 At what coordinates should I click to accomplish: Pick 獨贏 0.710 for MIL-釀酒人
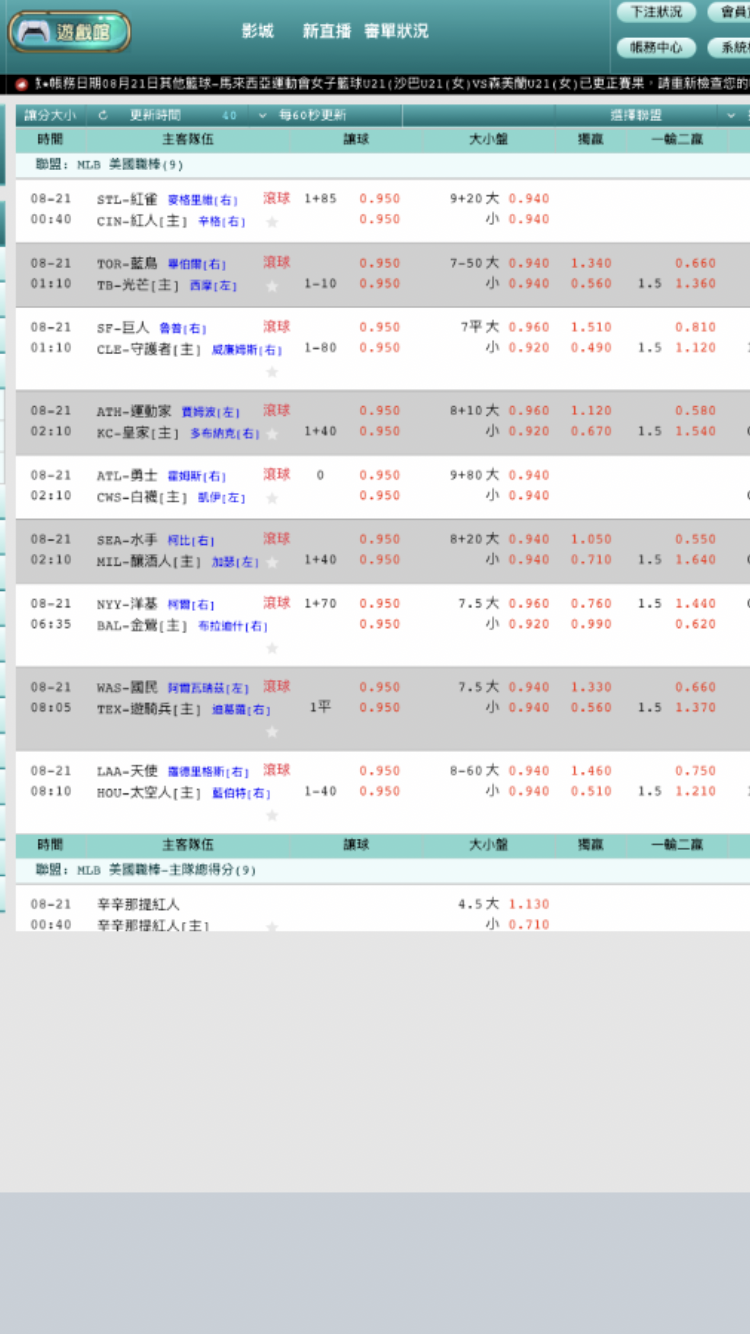(x=591, y=559)
